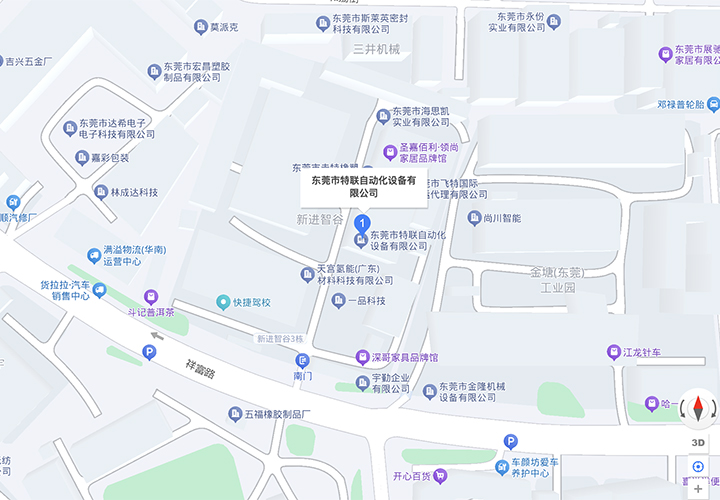
Task: Select the 快捷驾校 map marker
Action: click(x=223, y=302)
